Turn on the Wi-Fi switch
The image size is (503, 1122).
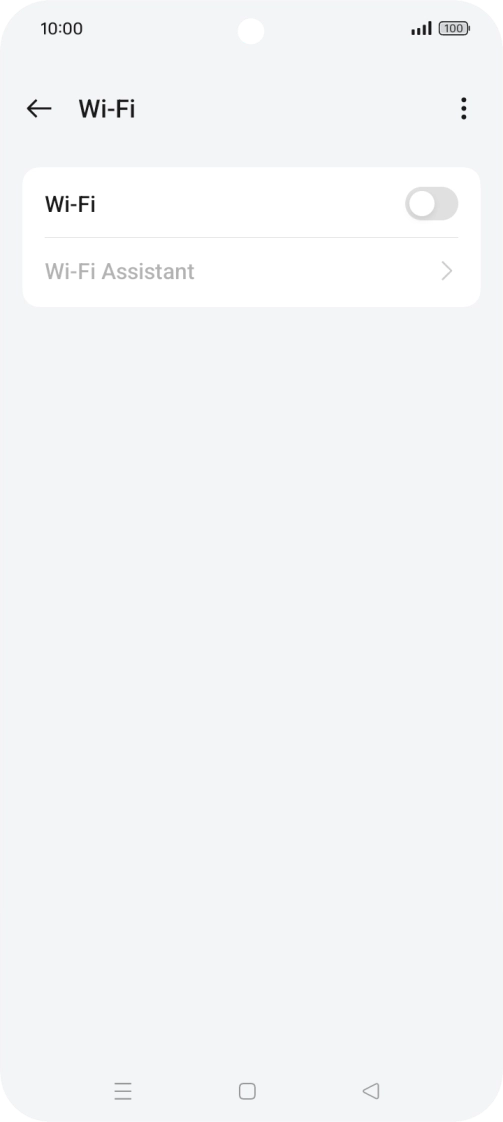pos(431,204)
